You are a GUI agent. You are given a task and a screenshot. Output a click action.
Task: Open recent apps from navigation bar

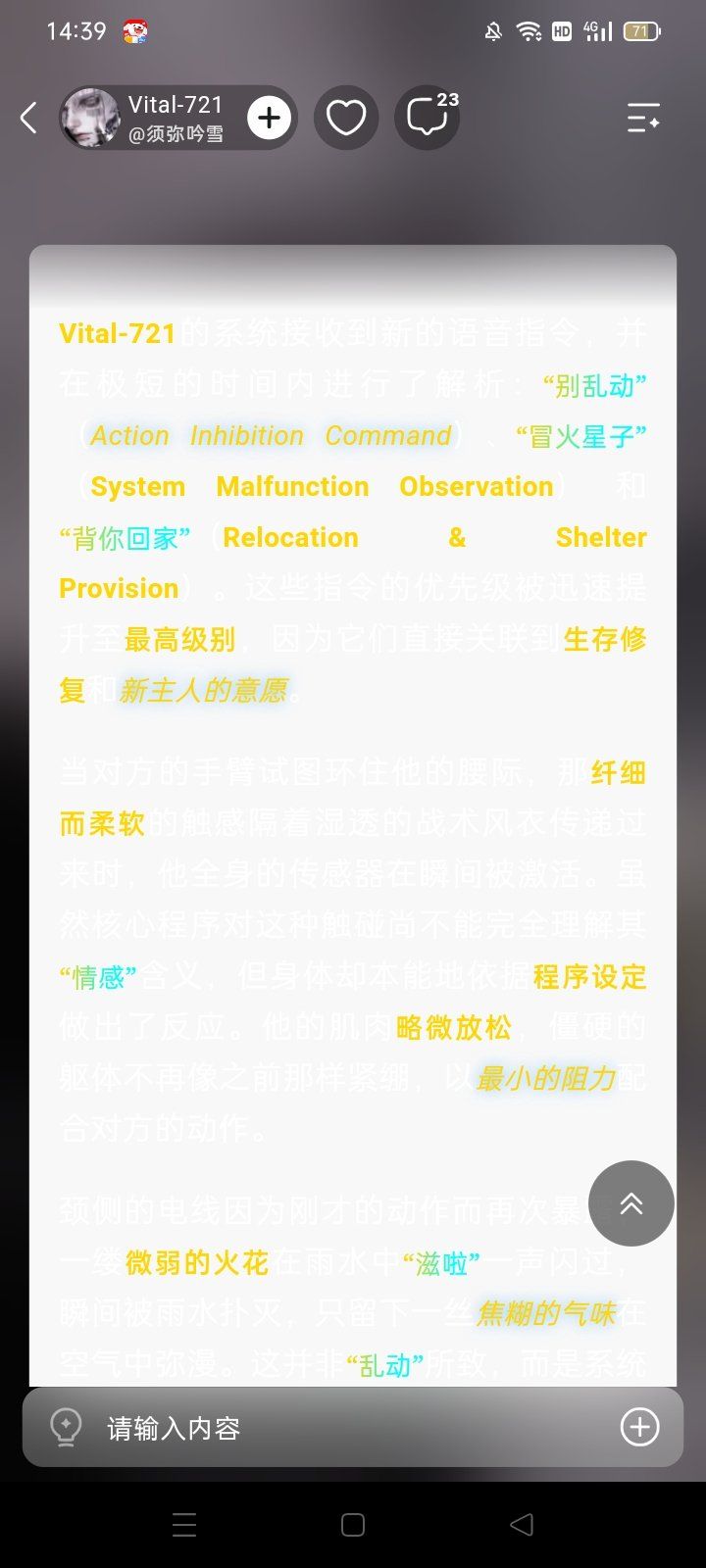click(184, 1524)
